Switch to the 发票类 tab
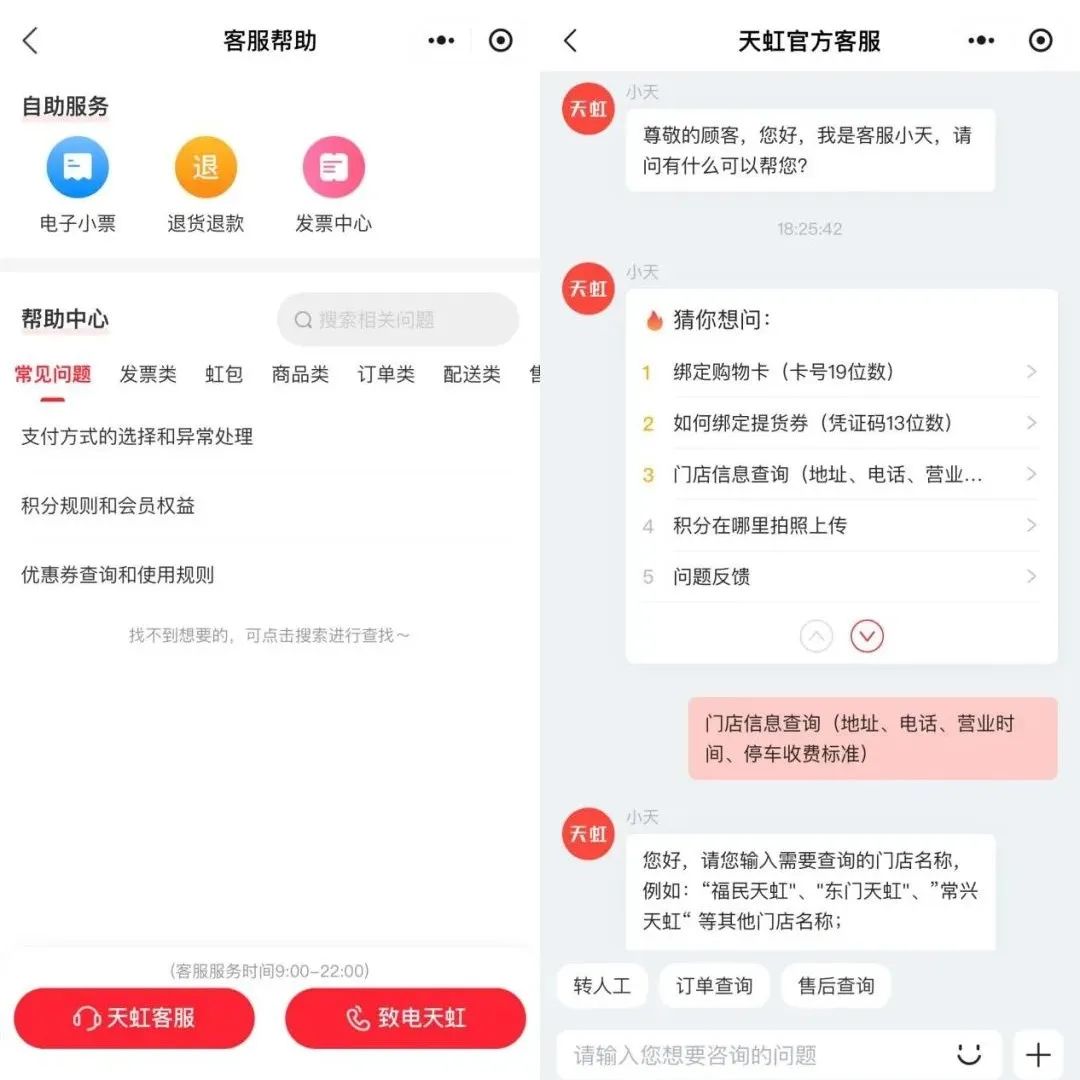The width and height of the screenshot is (1080, 1080). point(148,374)
